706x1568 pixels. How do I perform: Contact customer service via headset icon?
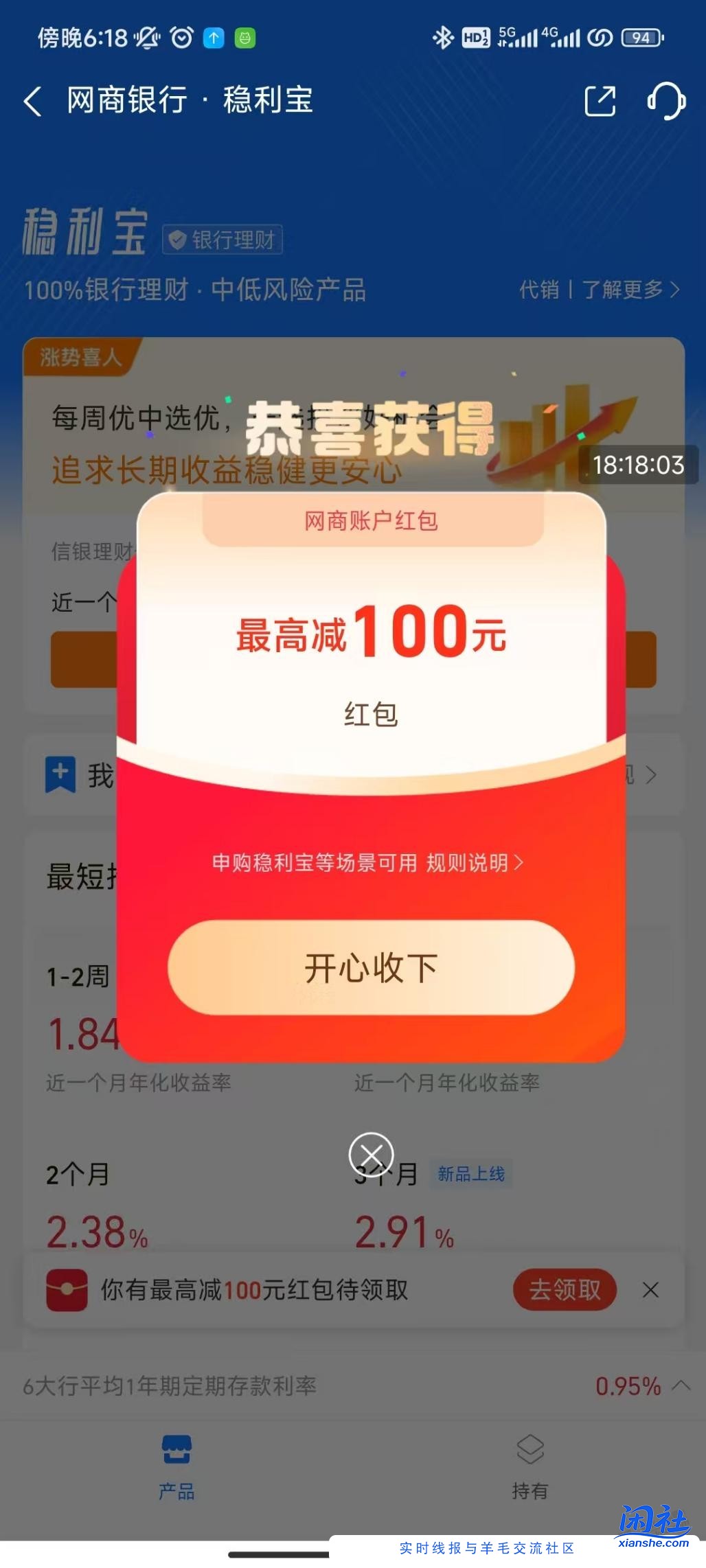pos(664,101)
